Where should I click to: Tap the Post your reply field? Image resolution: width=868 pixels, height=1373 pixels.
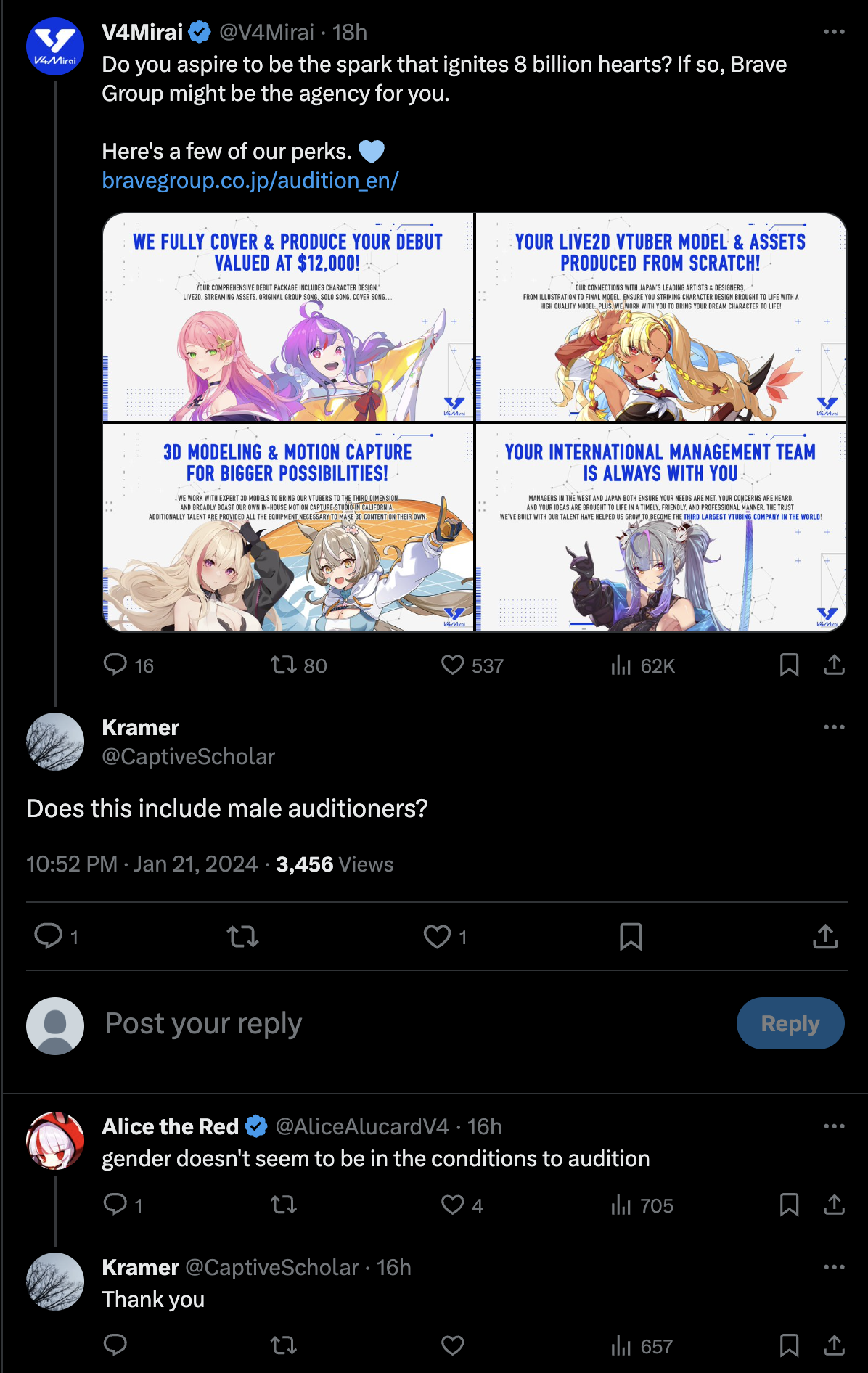[x=363, y=1023]
